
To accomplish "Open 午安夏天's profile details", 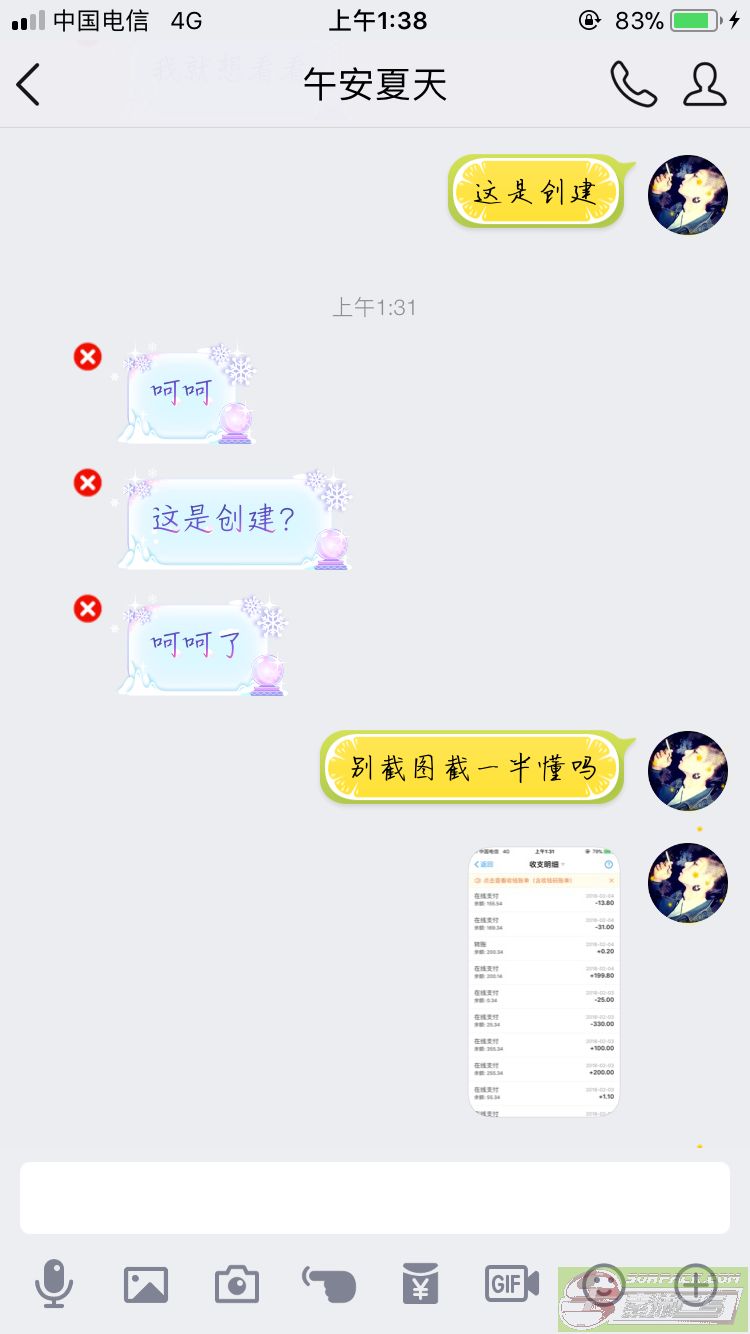I will coord(704,85).
